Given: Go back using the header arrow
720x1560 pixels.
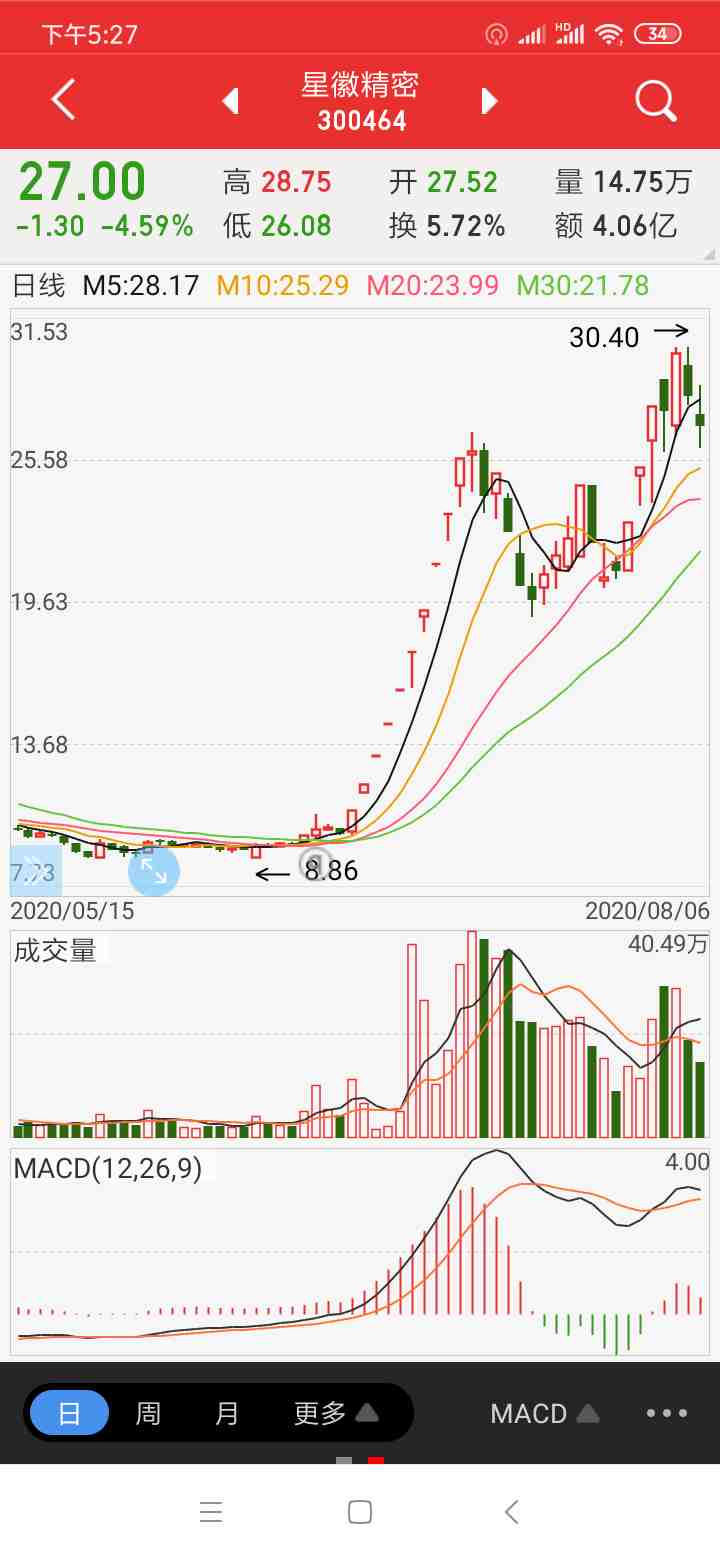Looking at the screenshot, I should (x=63, y=100).
